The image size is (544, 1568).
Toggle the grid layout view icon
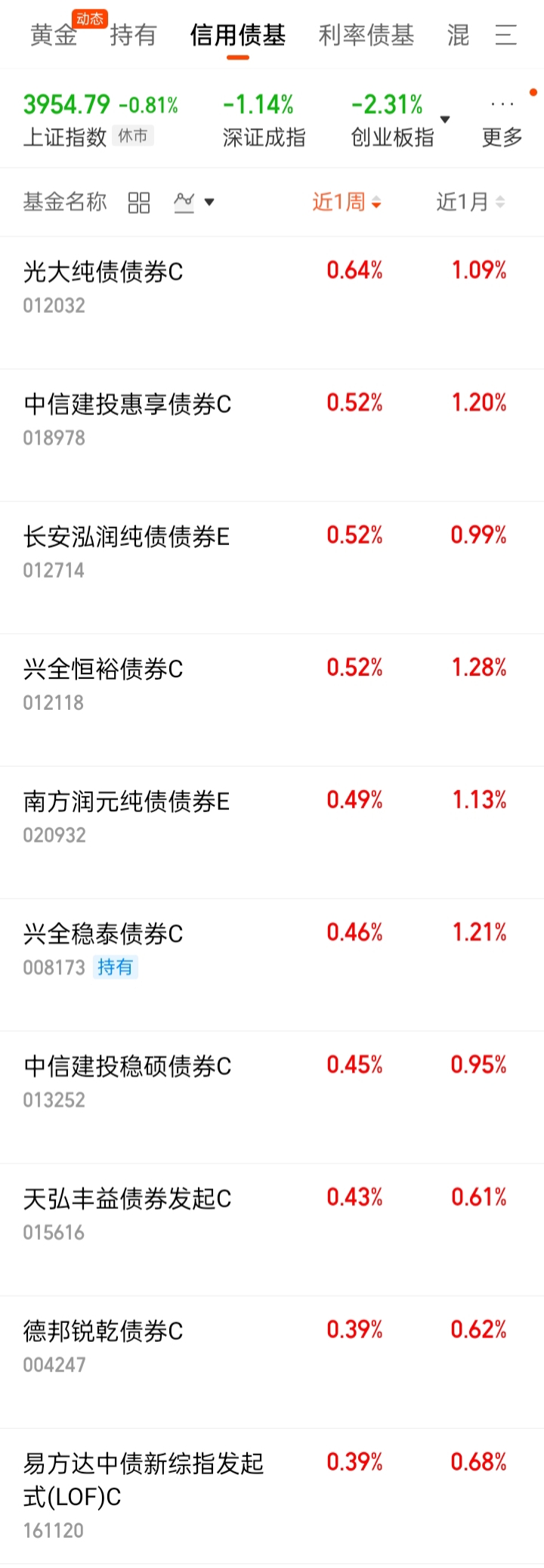click(x=139, y=203)
